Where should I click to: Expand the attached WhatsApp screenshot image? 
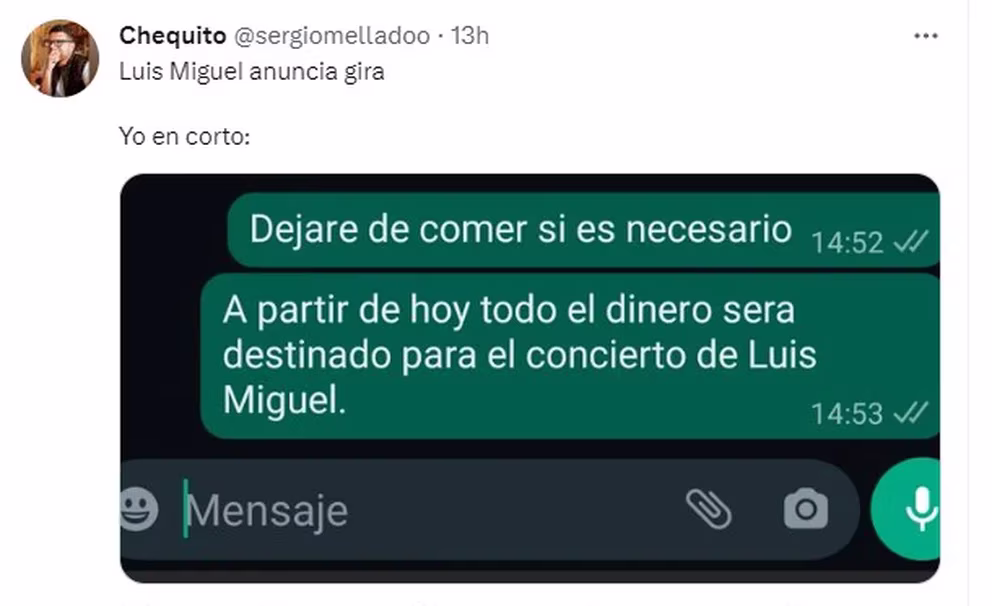pos(529,378)
